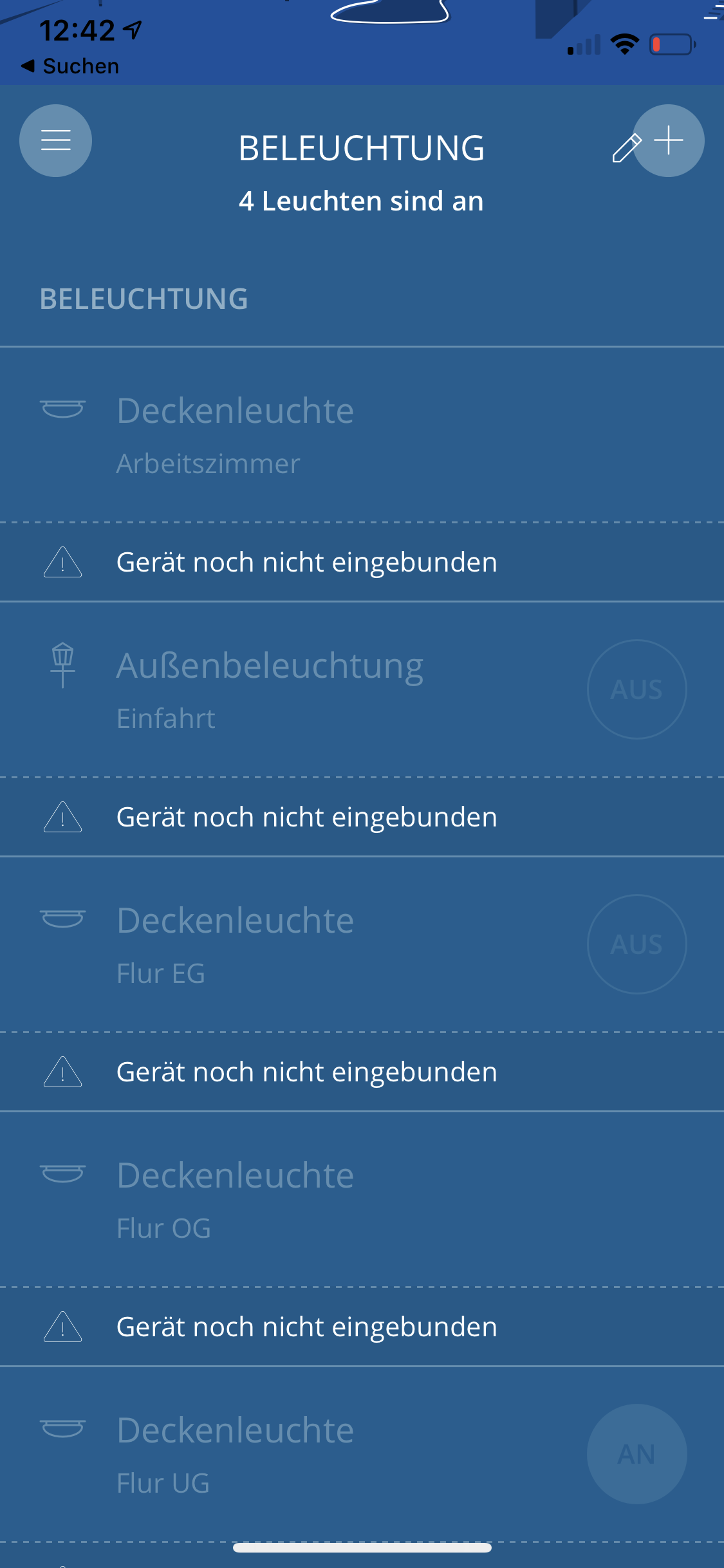Image resolution: width=724 pixels, height=1568 pixels.
Task: Open Deckenleuchte Arbeitszimmer entry
Action: click(236, 434)
